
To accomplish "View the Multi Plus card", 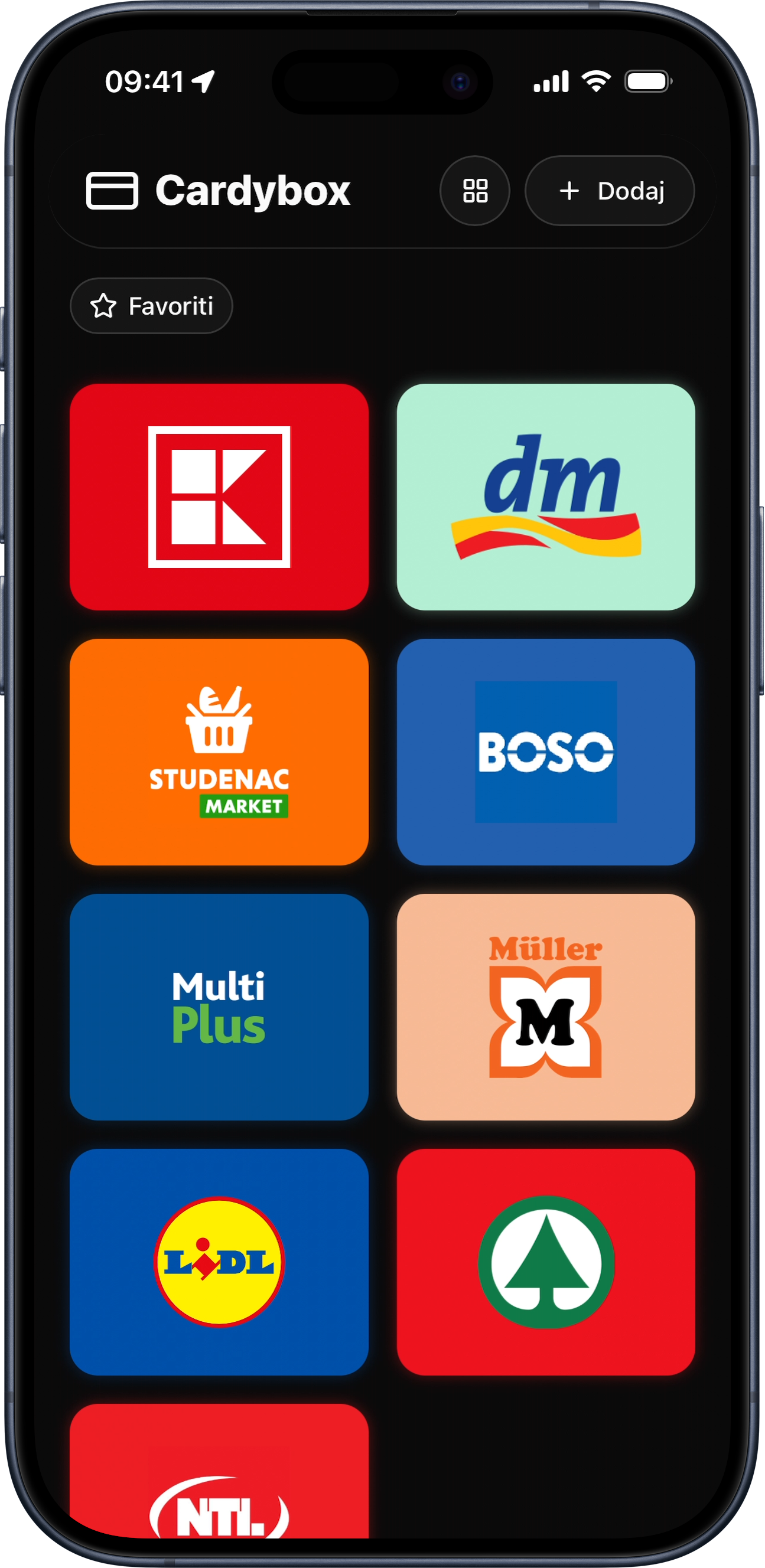I will 219,1007.
